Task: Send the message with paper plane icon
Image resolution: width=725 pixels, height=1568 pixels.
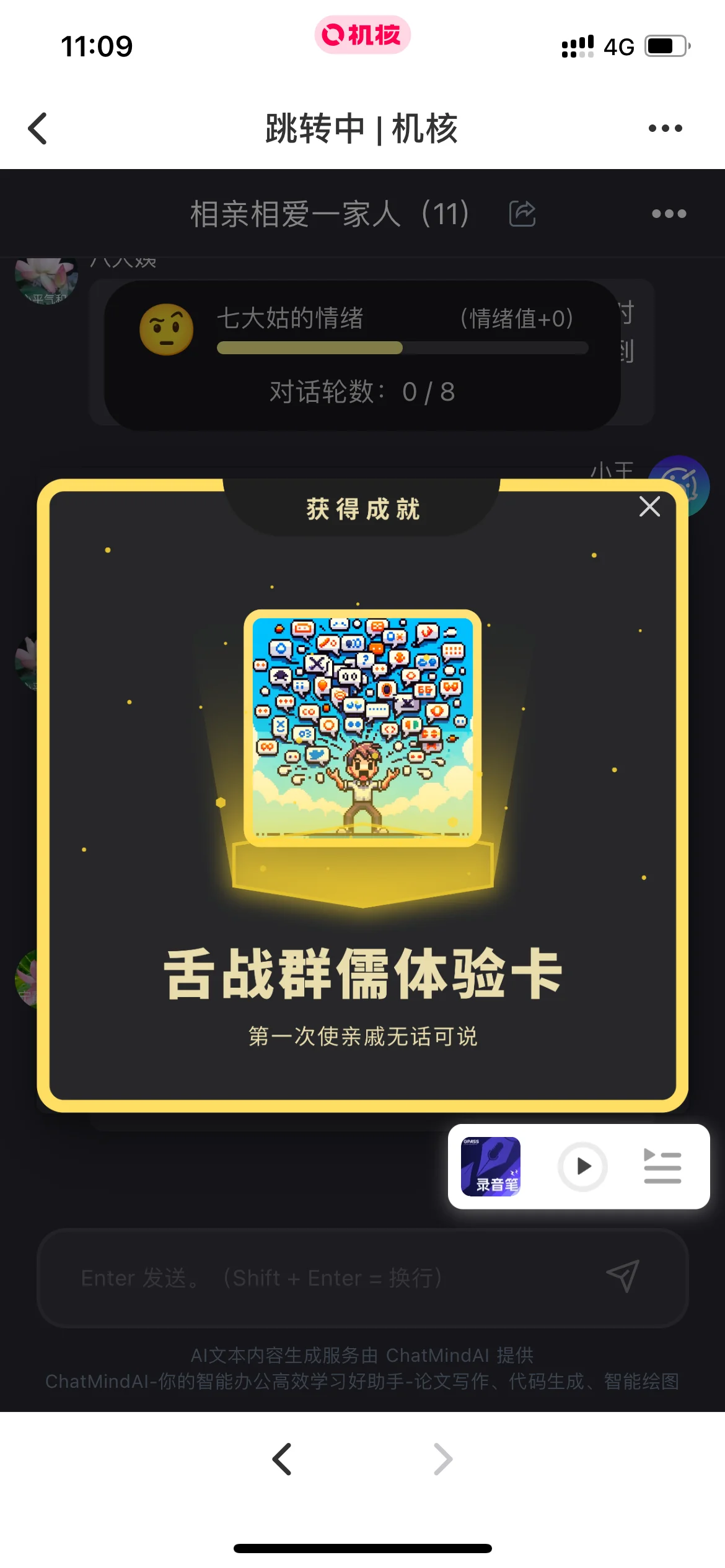Action: coord(622,1276)
